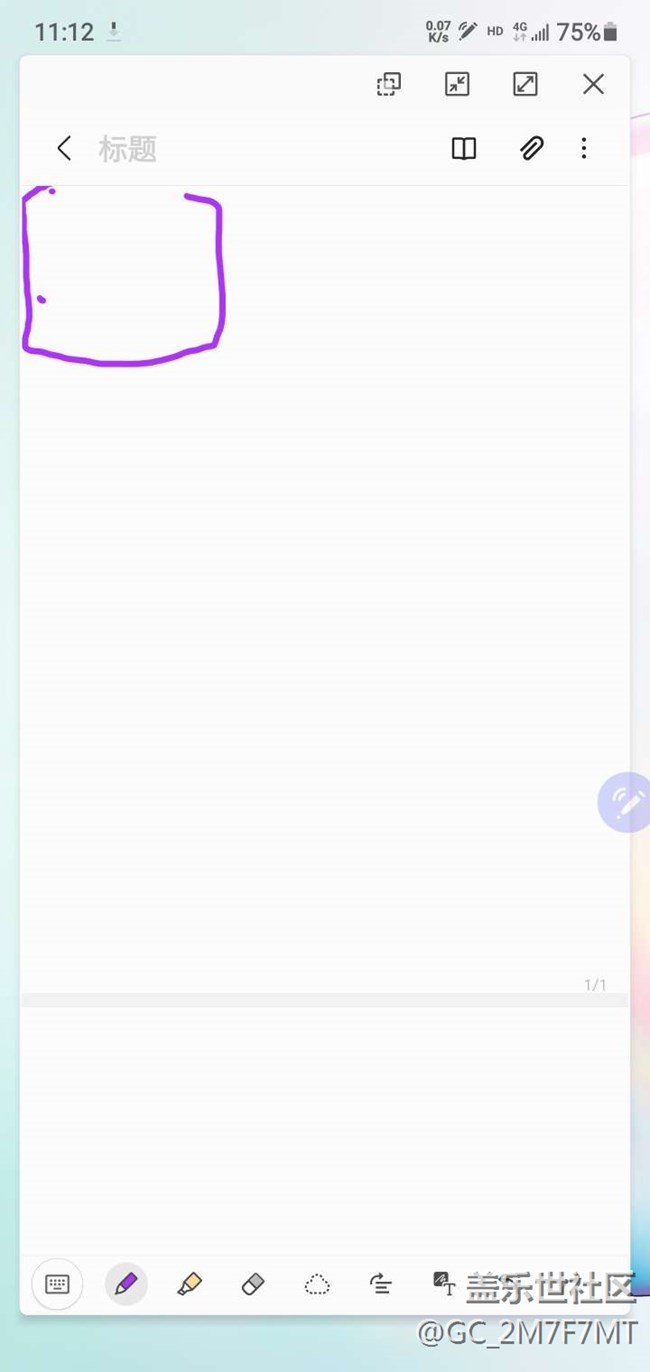Open the more options menu
Screen dimensions: 650x1372
584,149
